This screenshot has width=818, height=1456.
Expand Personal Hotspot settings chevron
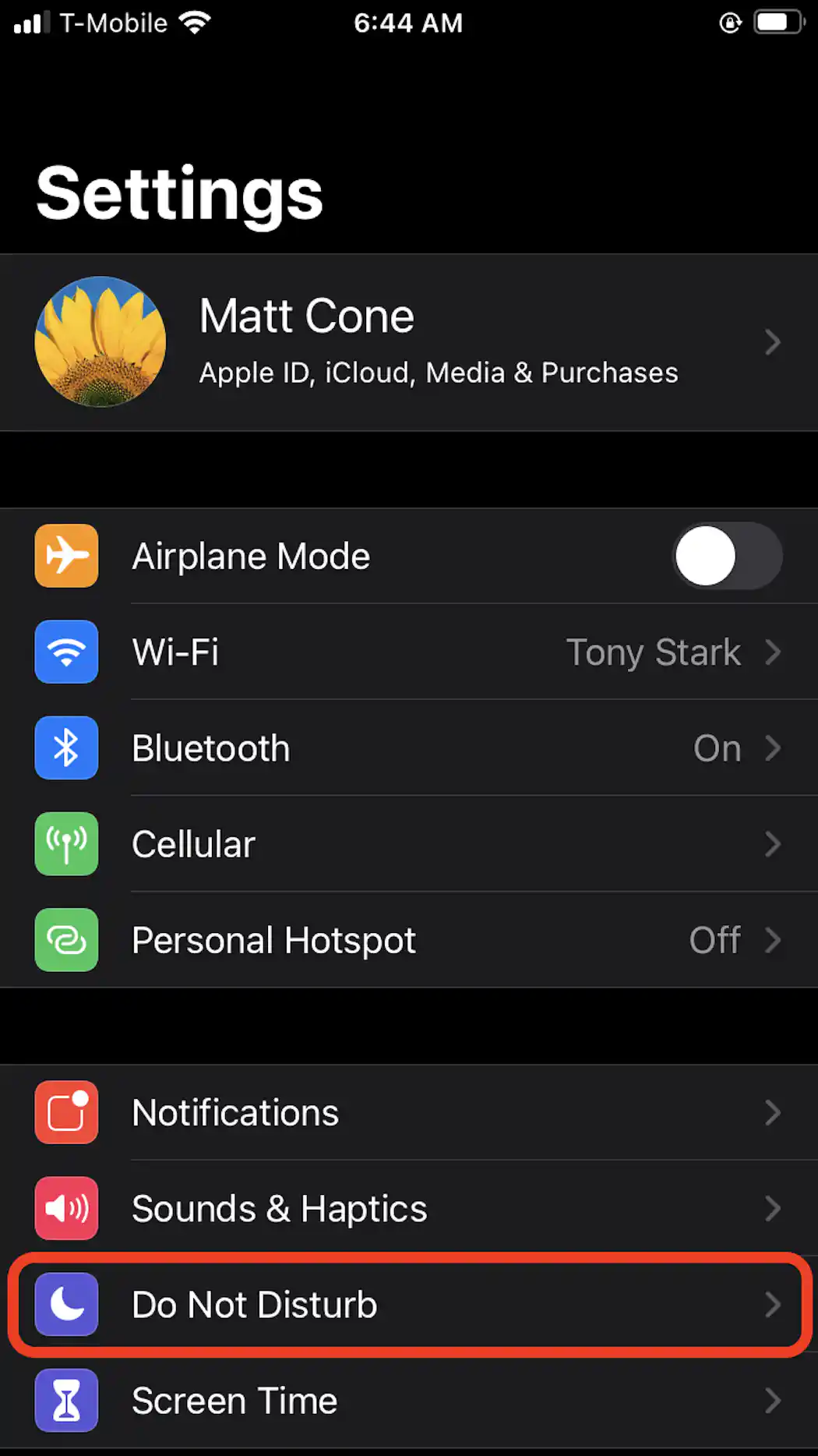[774, 940]
